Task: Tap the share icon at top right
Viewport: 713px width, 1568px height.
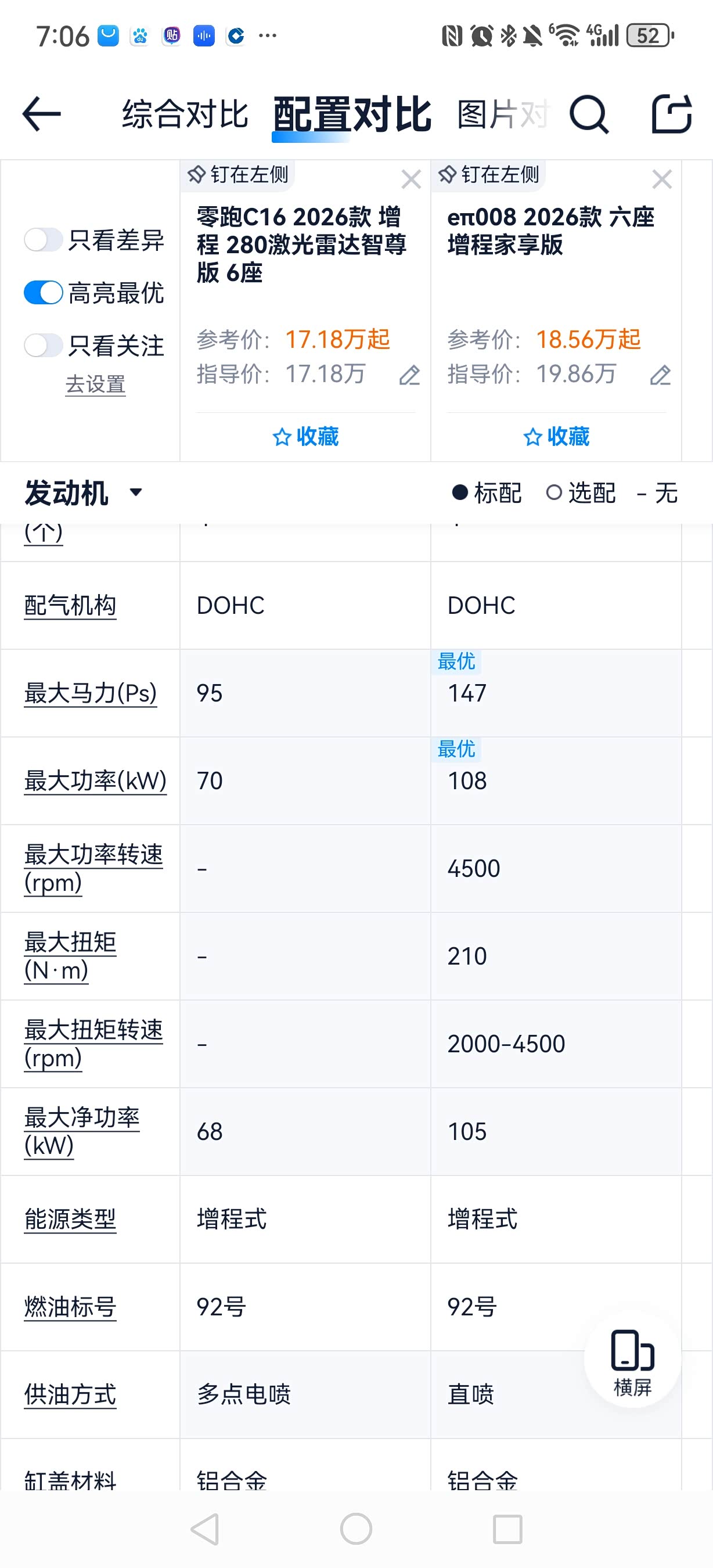Action: [x=672, y=113]
